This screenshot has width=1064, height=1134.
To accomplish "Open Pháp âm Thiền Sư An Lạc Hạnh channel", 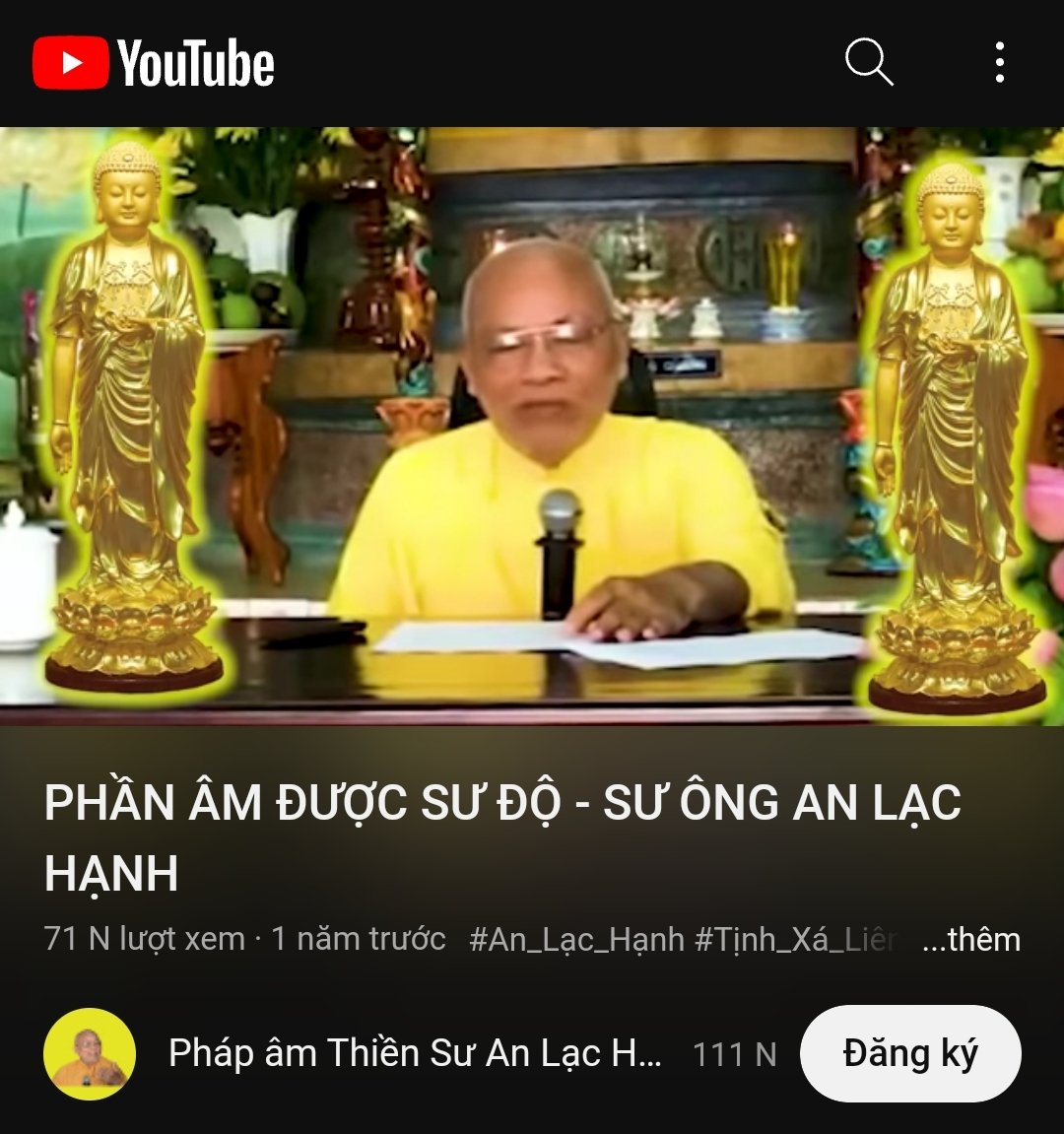I will (x=414, y=1053).
